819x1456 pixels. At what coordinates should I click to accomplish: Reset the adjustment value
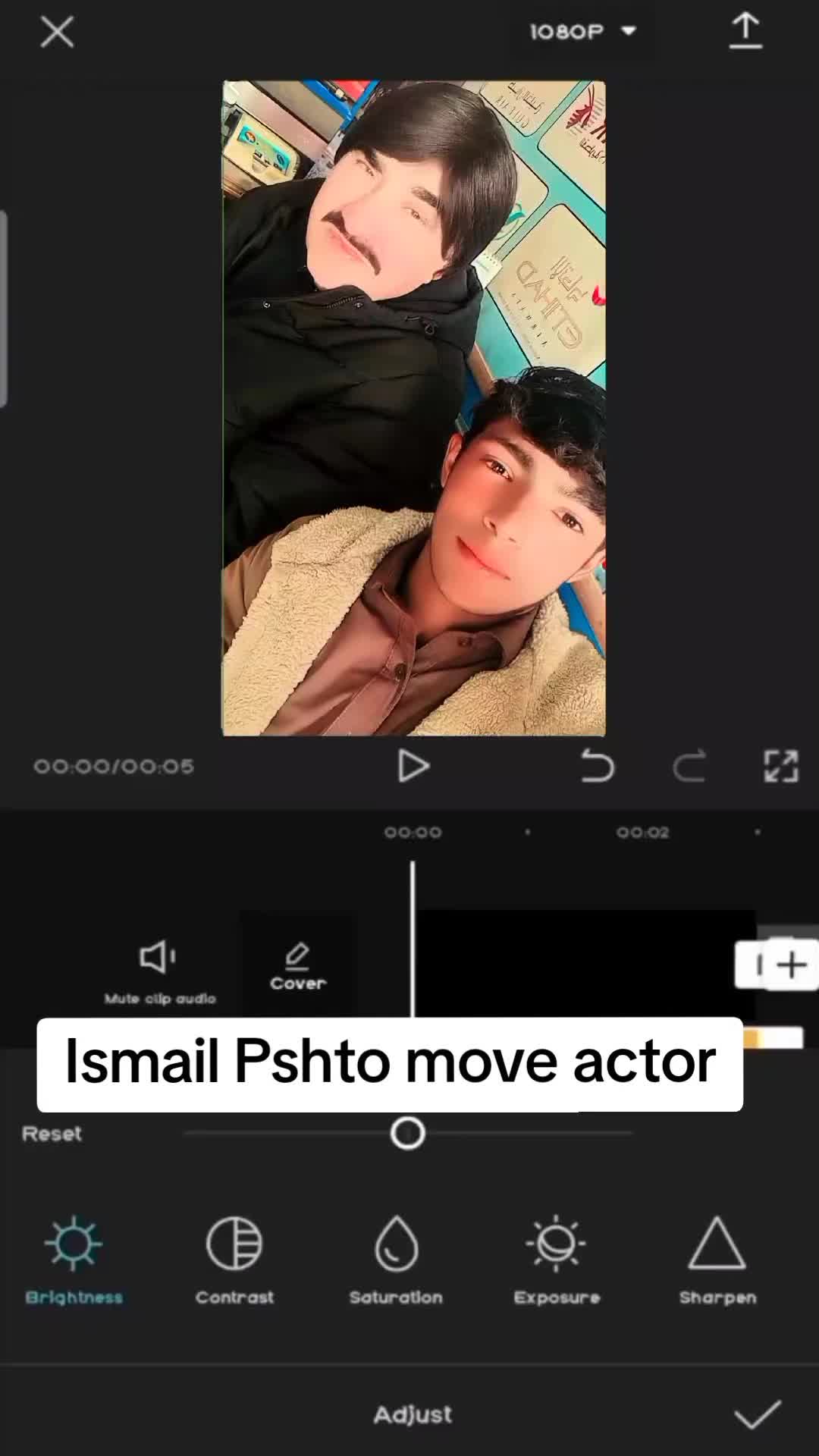tap(52, 1134)
